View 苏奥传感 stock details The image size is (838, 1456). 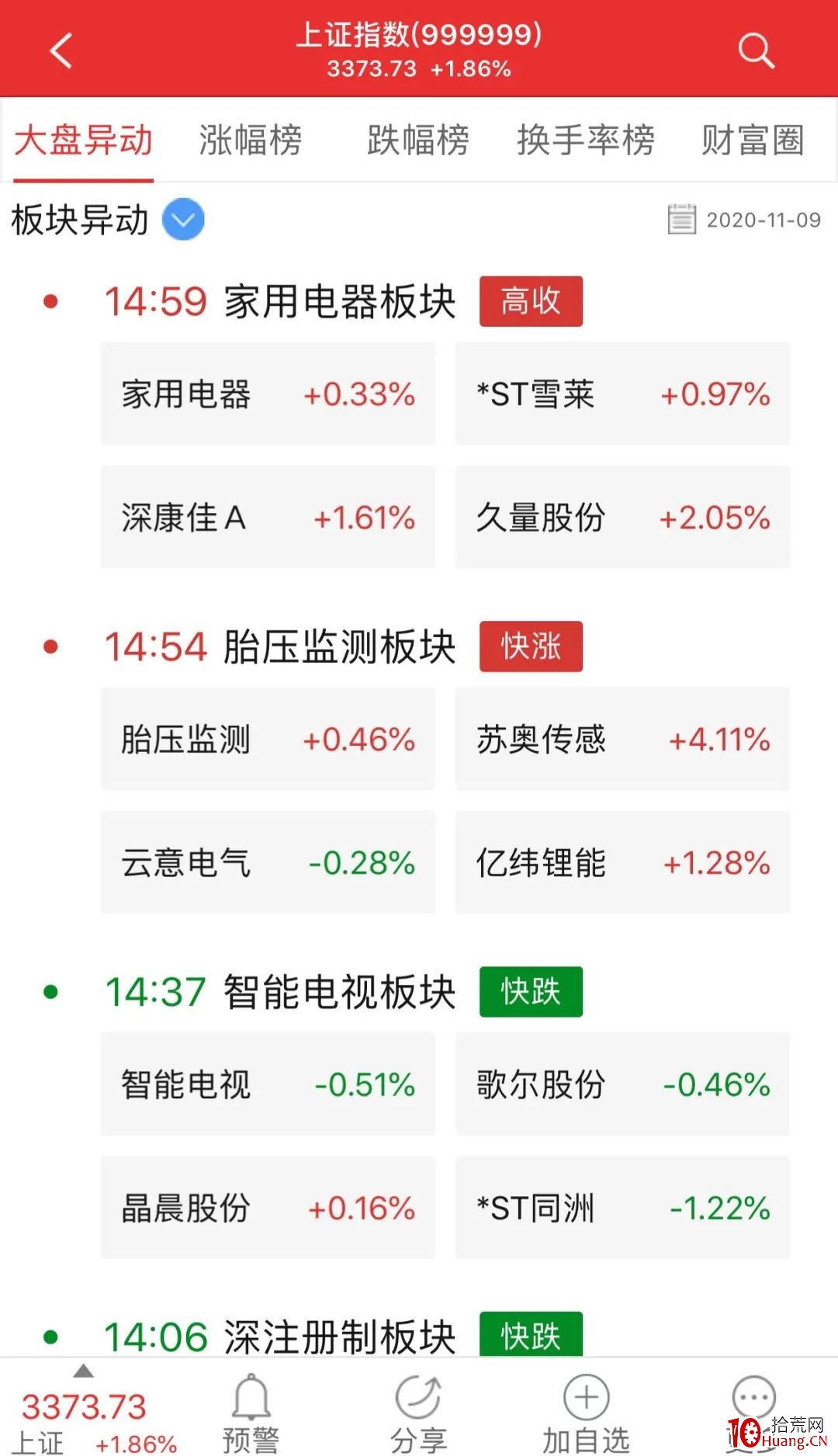coord(622,739)
